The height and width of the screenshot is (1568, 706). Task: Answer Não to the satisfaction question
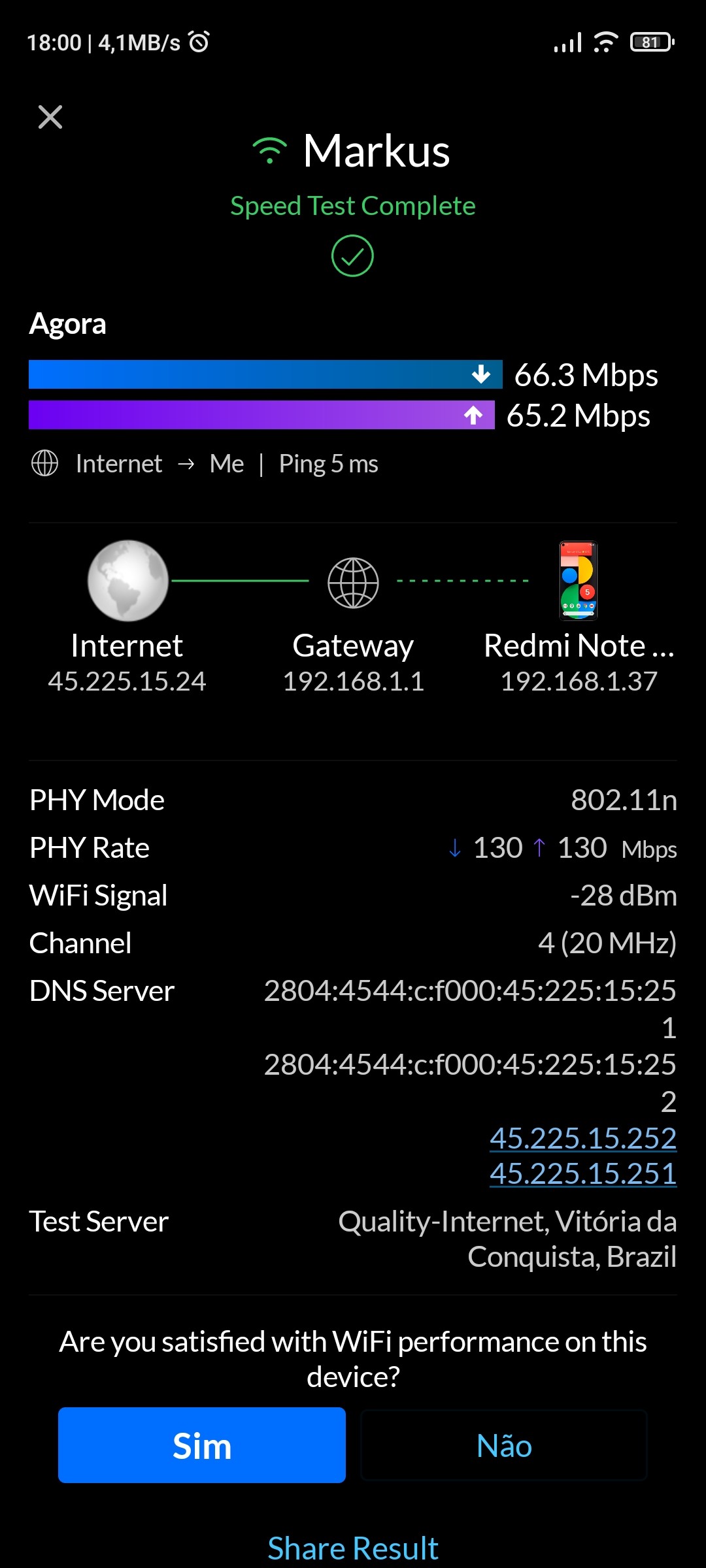click(503, 1445)
